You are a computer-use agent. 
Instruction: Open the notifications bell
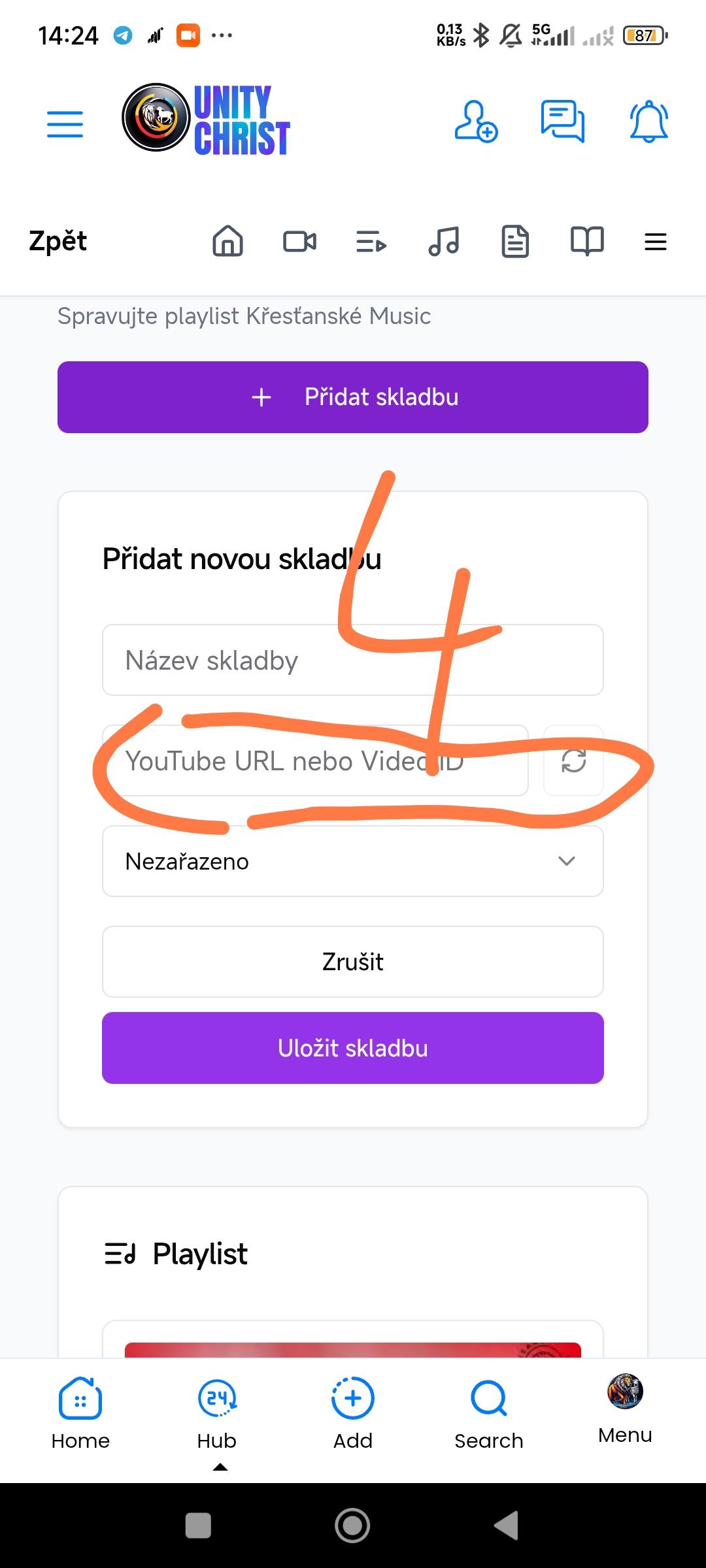648,122
